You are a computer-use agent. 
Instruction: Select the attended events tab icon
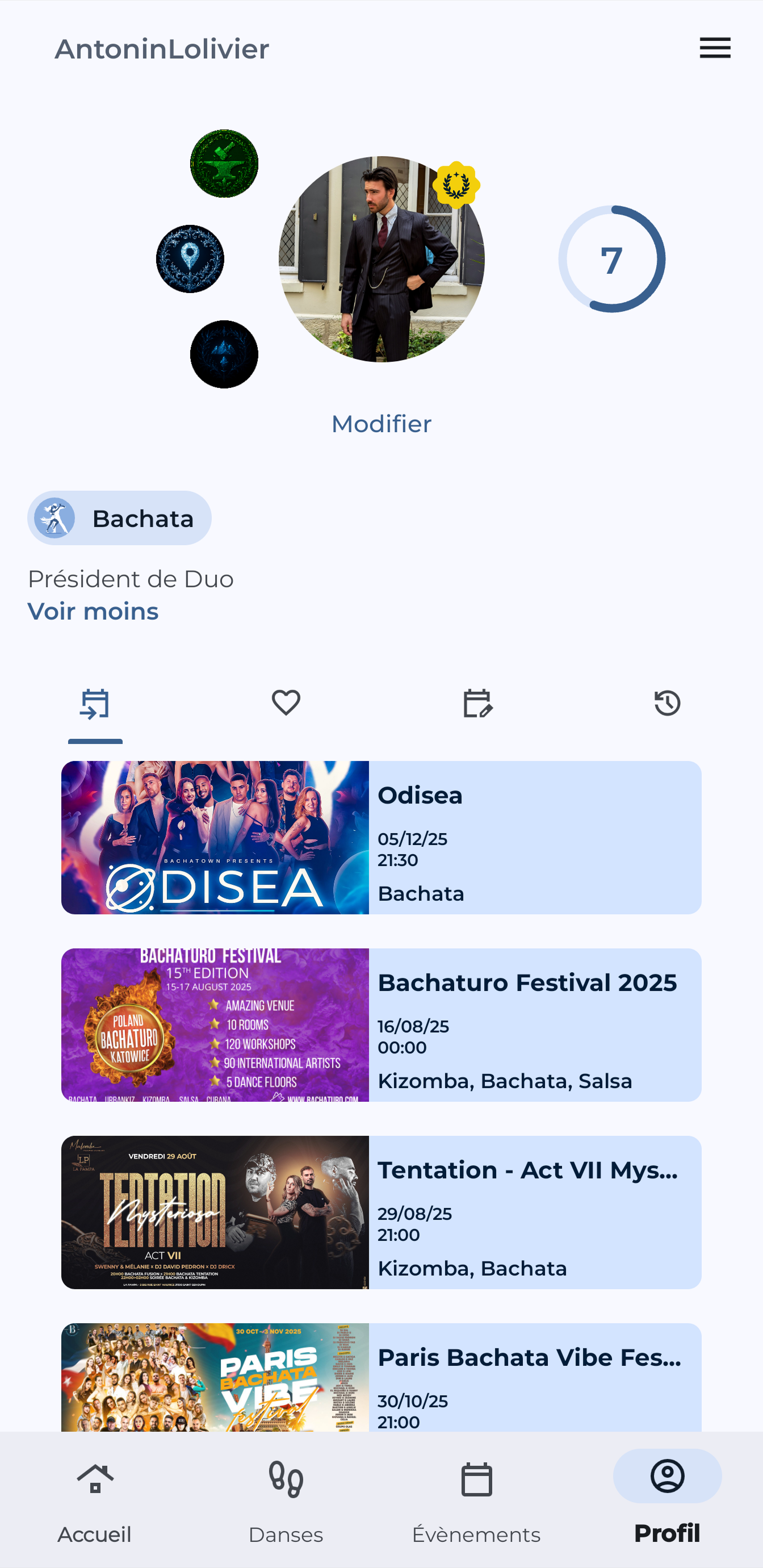point(95,703)
